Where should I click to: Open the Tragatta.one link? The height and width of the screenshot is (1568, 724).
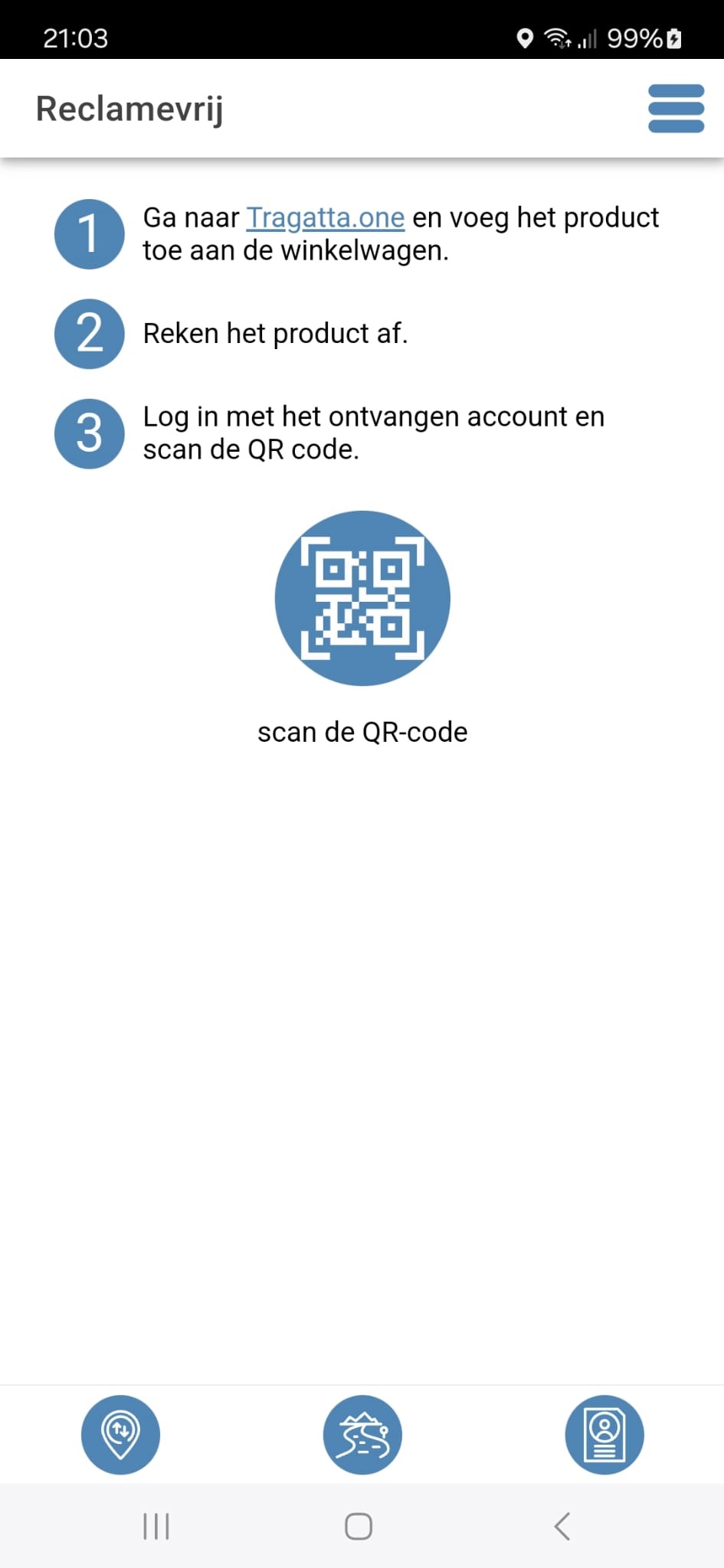[325, 218]
